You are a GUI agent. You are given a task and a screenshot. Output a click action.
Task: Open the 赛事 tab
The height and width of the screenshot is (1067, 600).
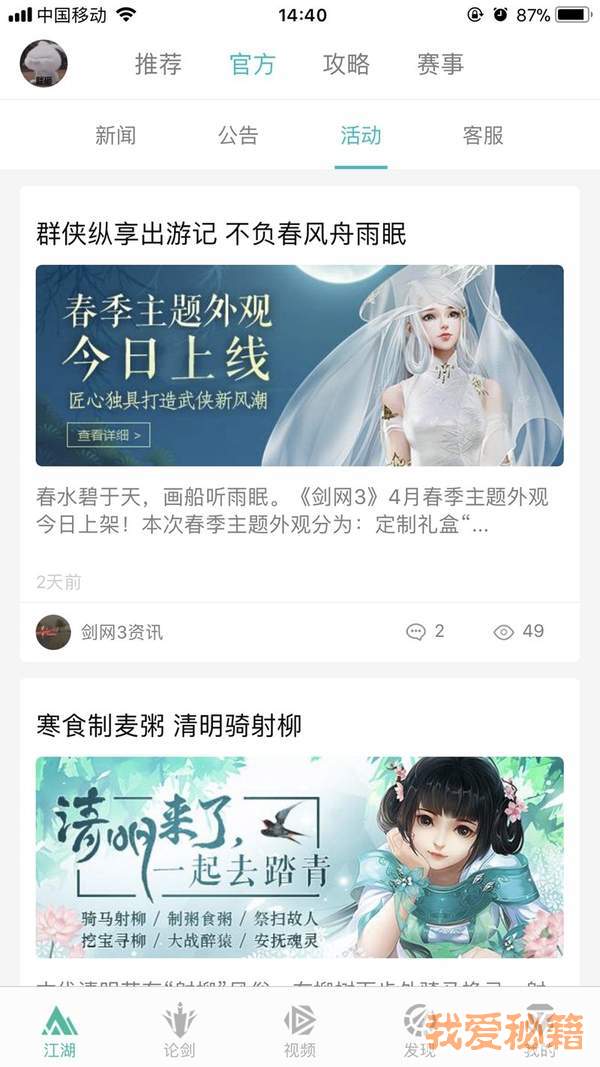pos(440,65)
